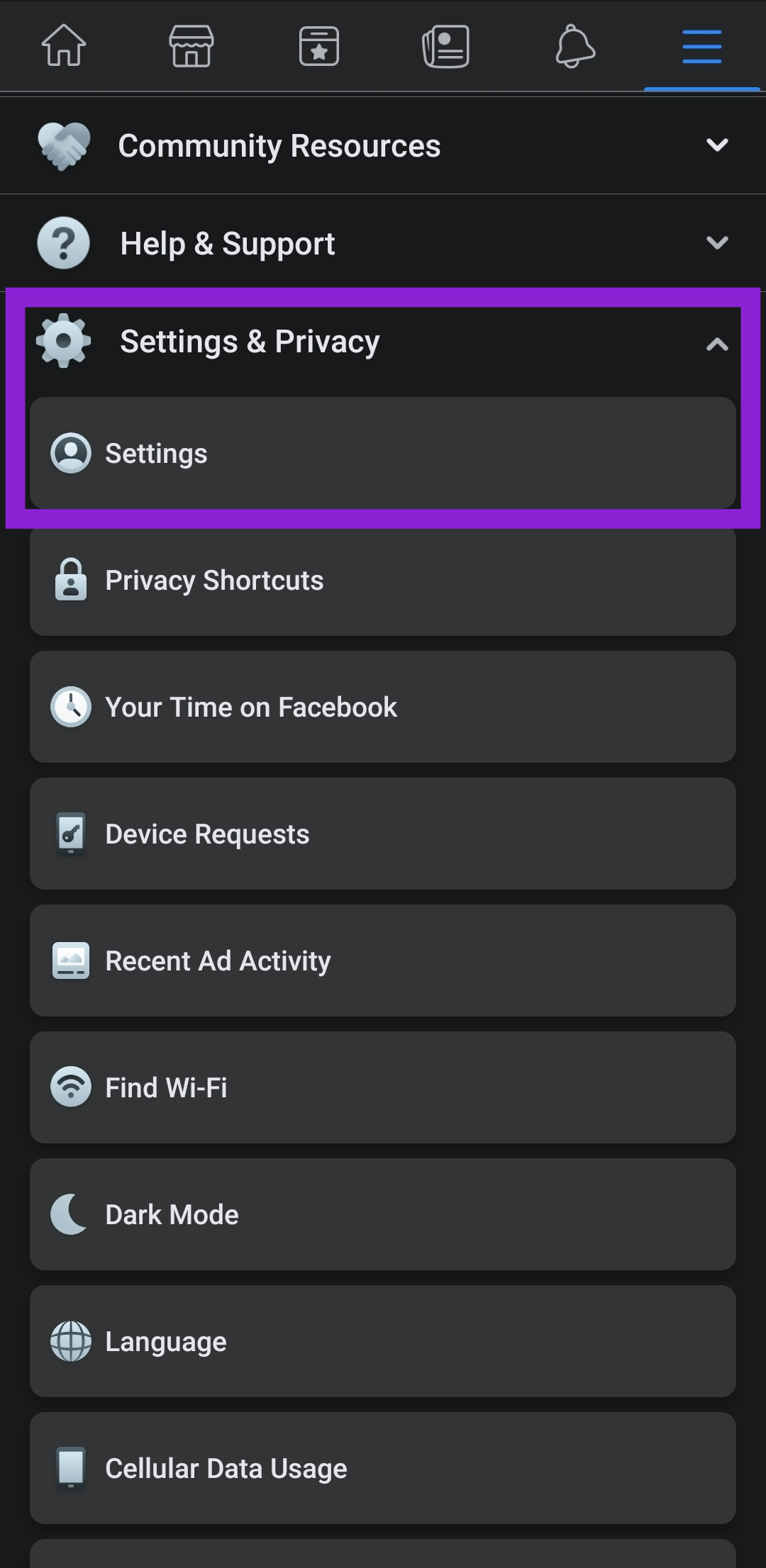Open Device Requests
This screenshot has width=766, height=1568.
[383, 834]
